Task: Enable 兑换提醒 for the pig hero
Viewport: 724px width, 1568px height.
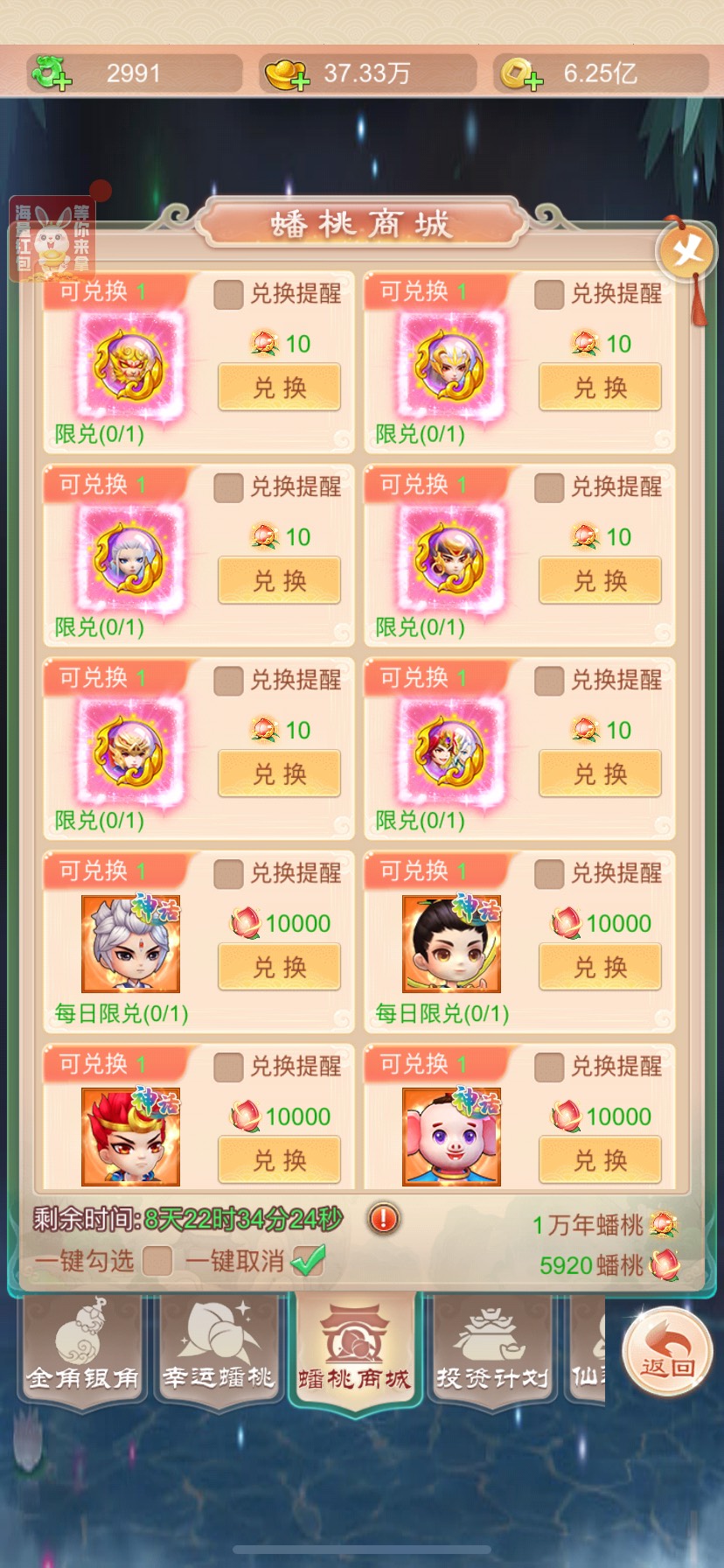Action: click(x=549, y=1067)
